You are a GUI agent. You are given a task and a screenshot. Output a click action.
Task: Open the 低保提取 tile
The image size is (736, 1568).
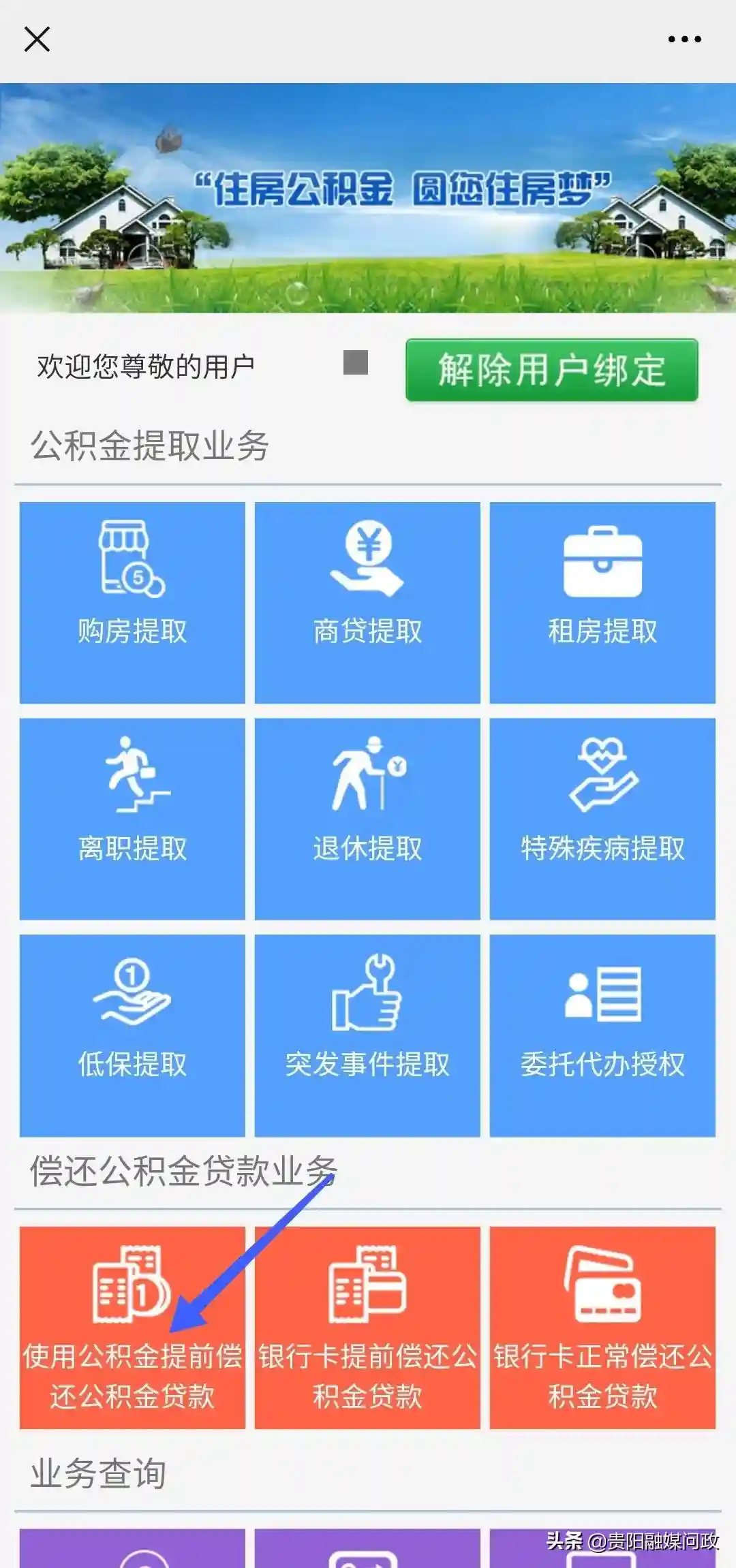(132, 1035)
